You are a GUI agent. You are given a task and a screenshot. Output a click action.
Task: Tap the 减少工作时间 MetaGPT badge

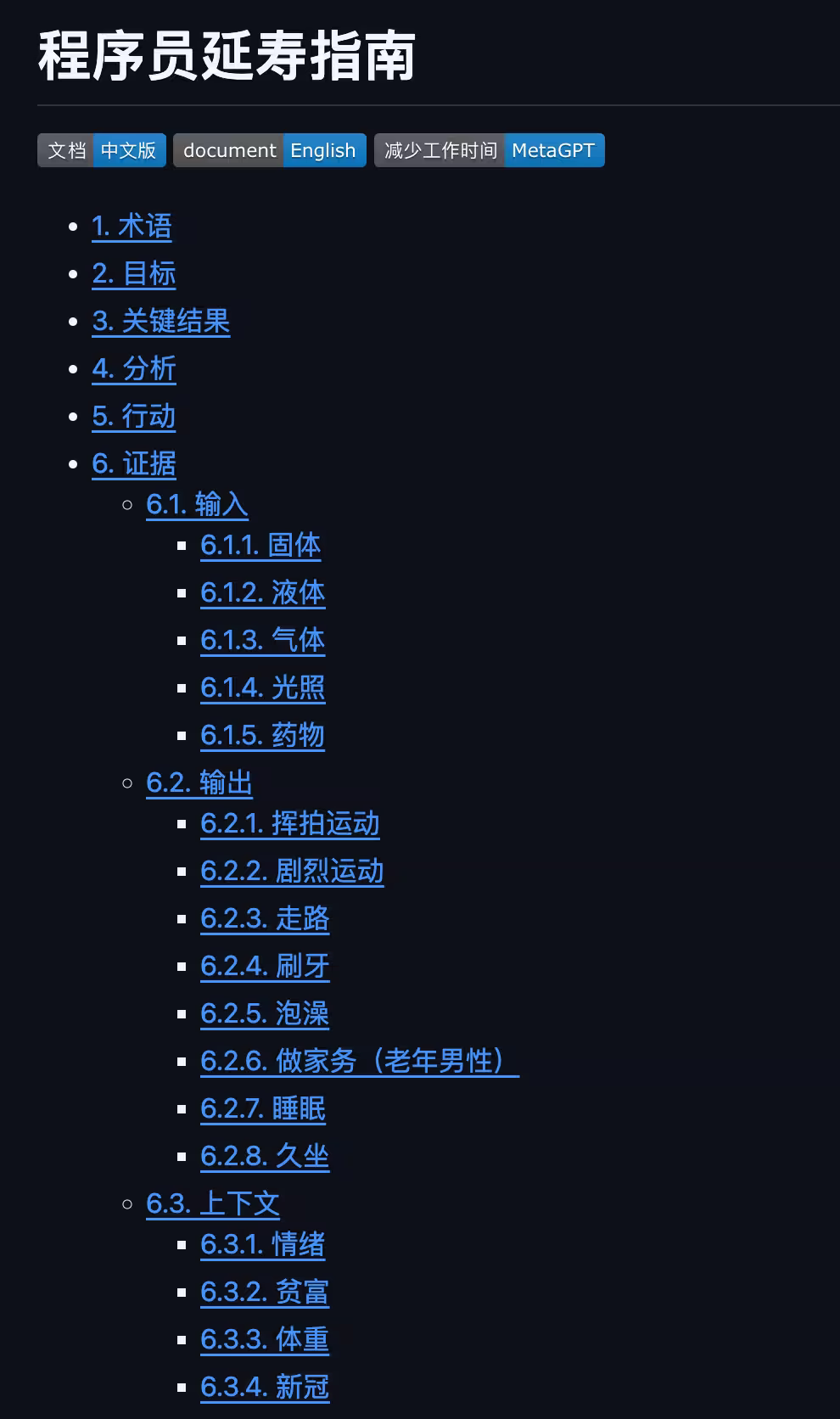pyautogui.click(x=490, y=150)
